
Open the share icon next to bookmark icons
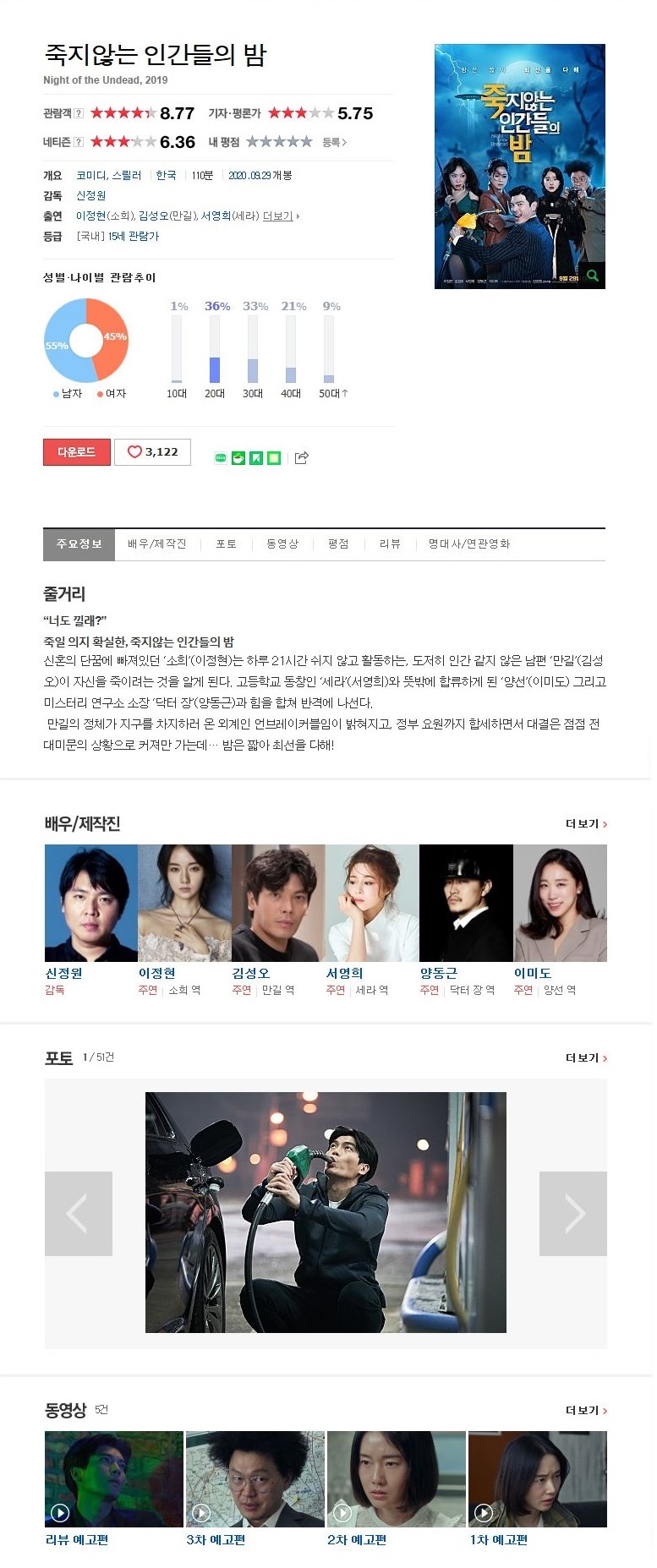(301, 458)
